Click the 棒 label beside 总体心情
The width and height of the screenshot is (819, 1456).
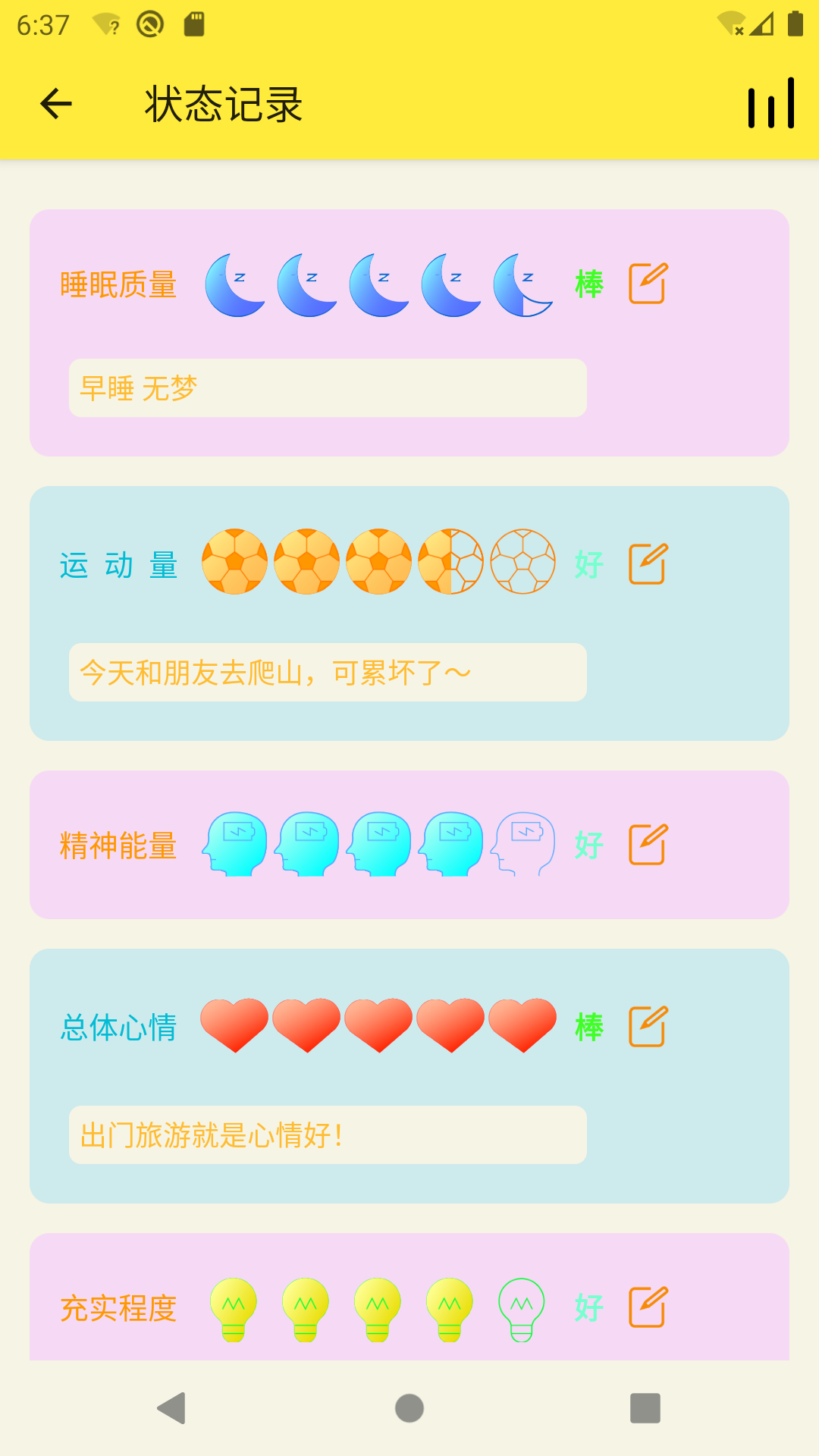588,1026
